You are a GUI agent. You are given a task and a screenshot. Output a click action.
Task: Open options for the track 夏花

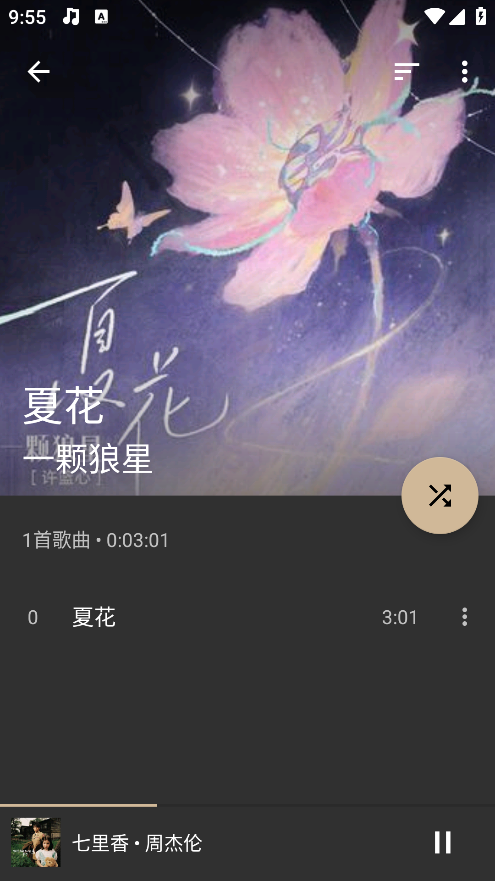click(465, 617)
